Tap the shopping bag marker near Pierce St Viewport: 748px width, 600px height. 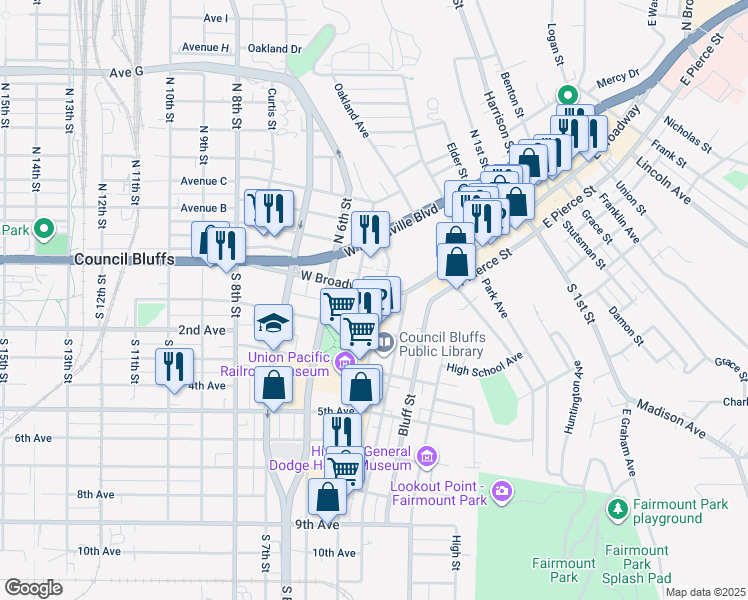coord(456,262)
